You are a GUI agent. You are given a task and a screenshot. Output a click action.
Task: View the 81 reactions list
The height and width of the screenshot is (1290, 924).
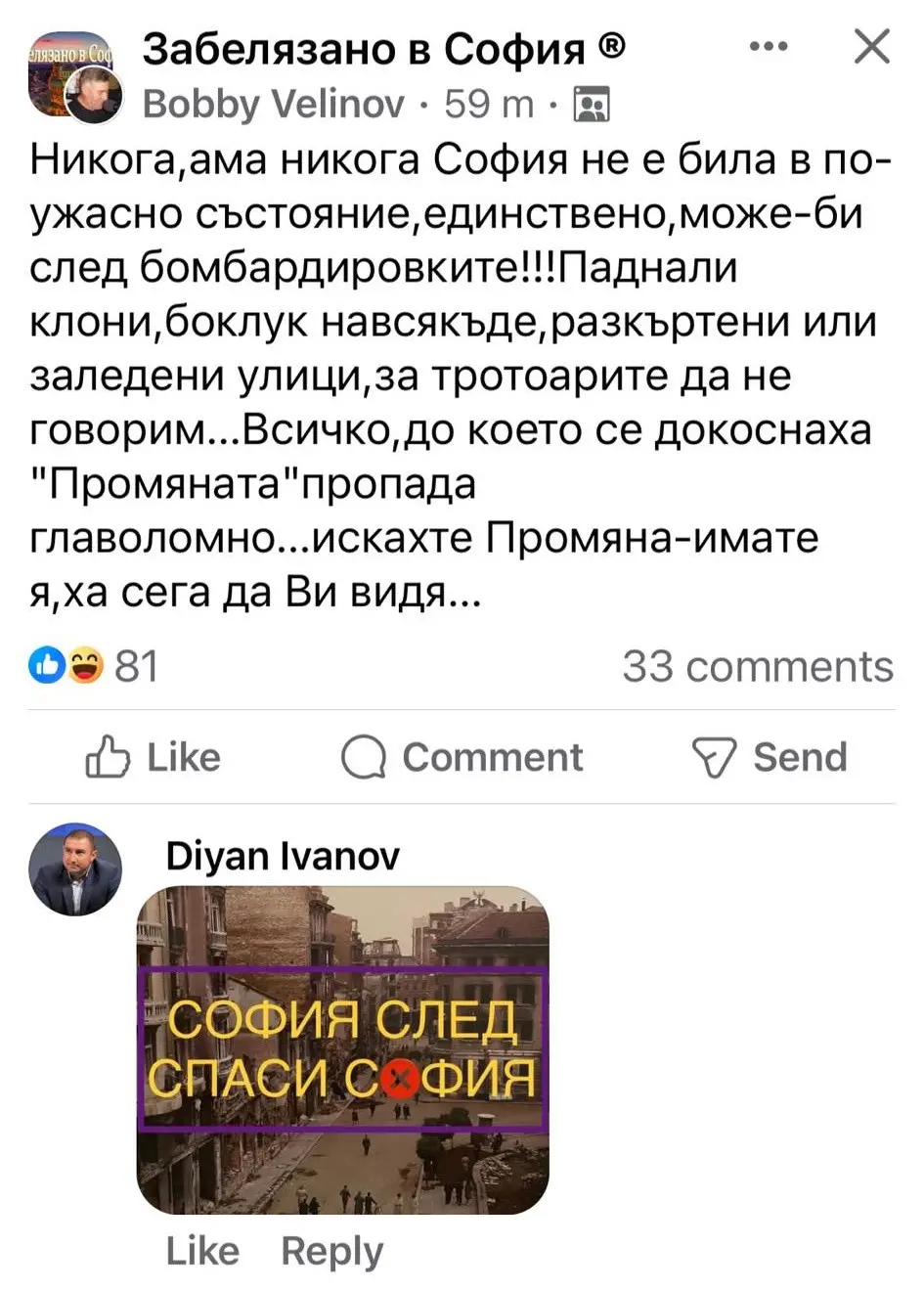point(95,667)
